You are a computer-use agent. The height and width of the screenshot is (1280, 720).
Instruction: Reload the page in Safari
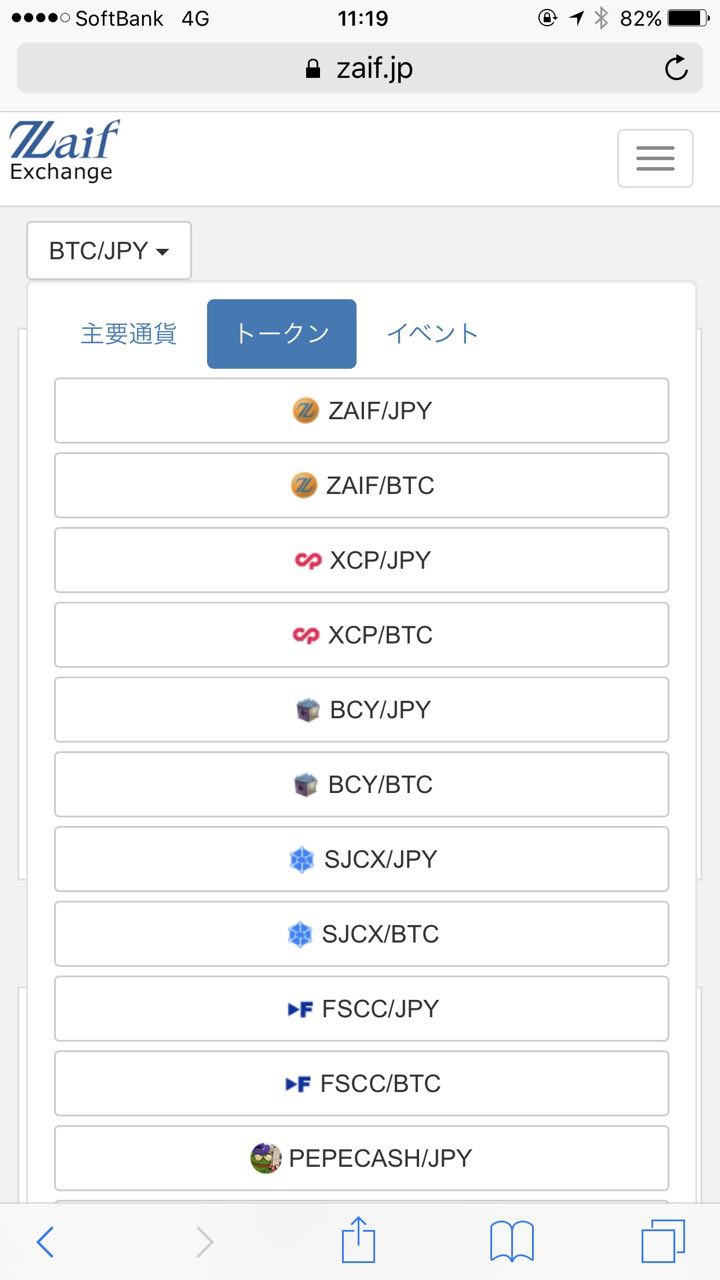coord(676,68)
